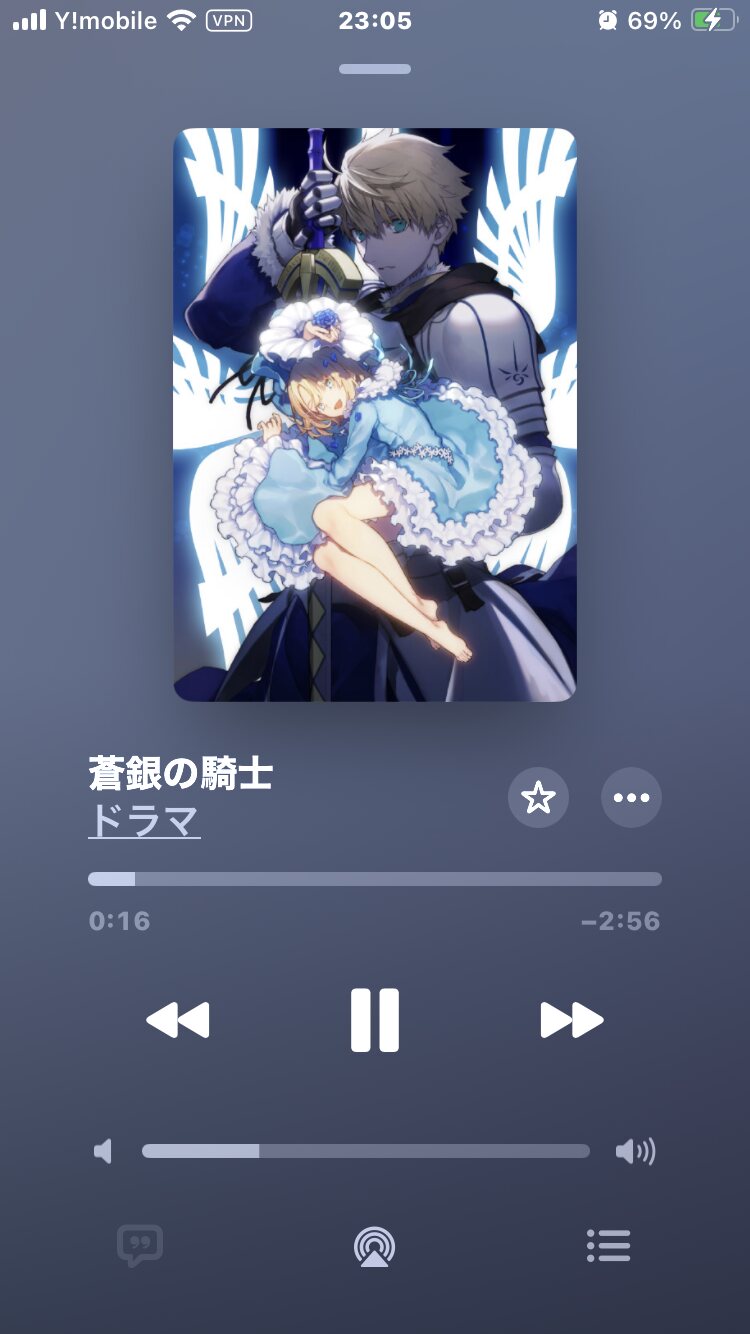
Task: Go back to the previous track
Action: 178,1020
